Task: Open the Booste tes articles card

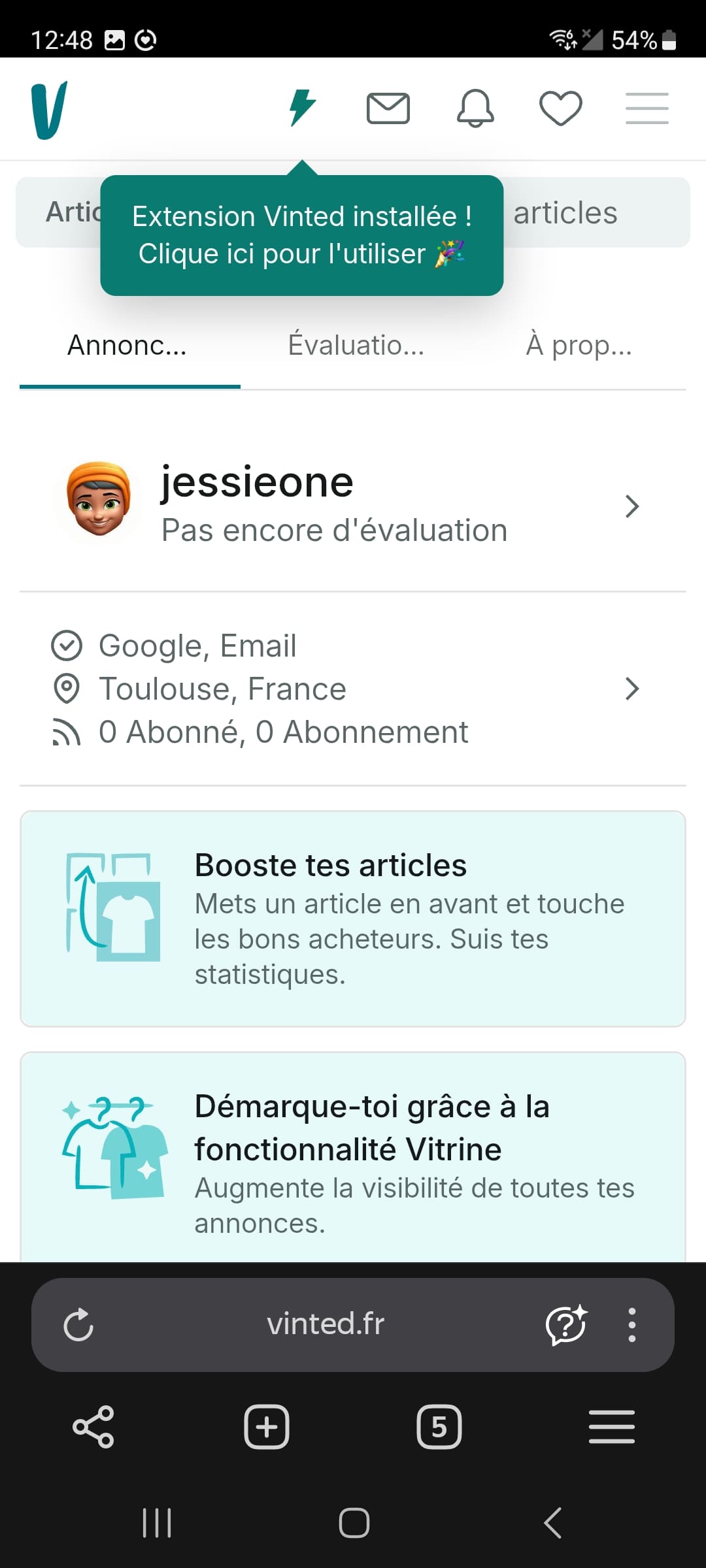Action: pos(353,918)
